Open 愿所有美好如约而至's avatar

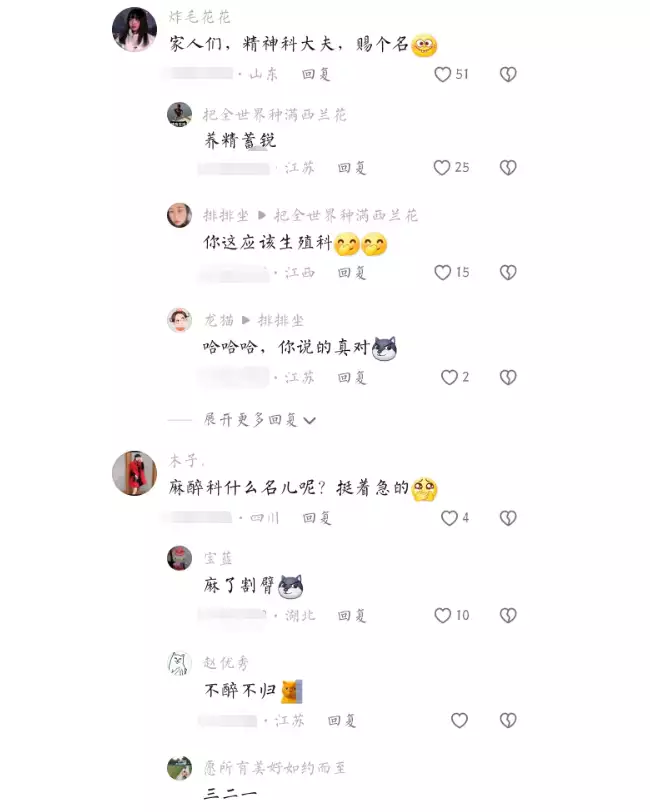click(x=180, y=768)
